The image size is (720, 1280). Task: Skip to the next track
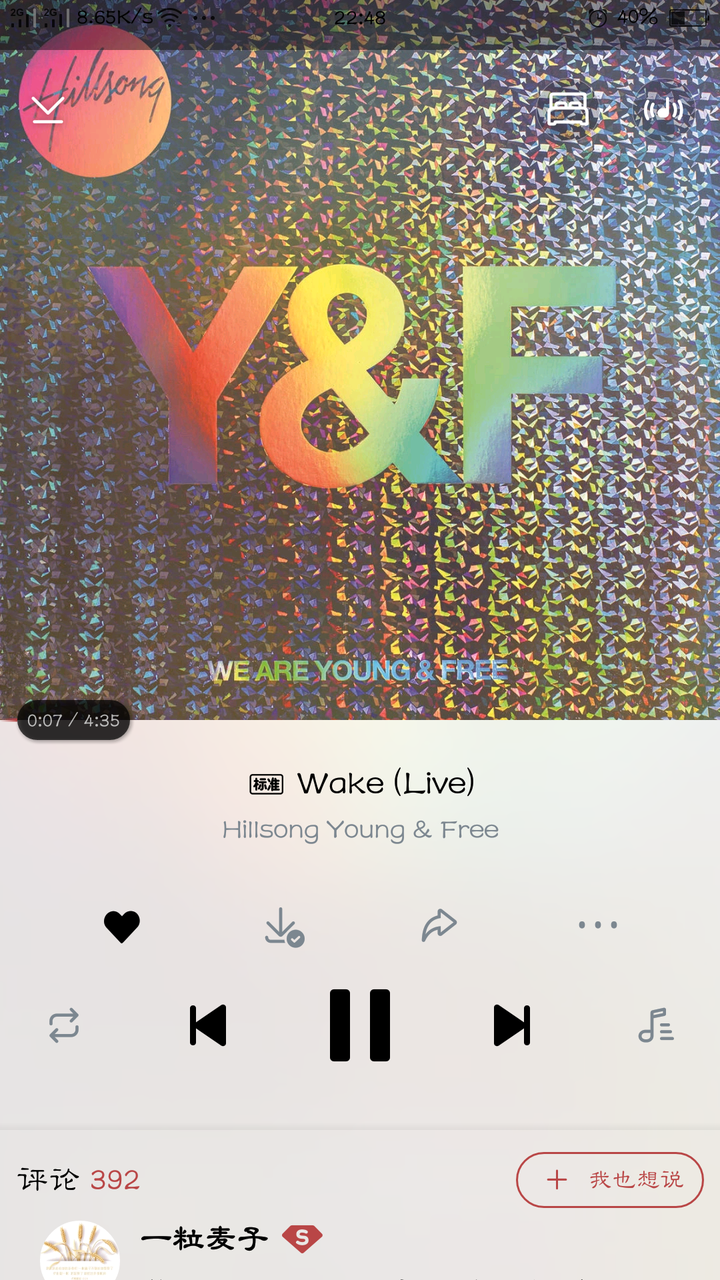click(511, 1026)
